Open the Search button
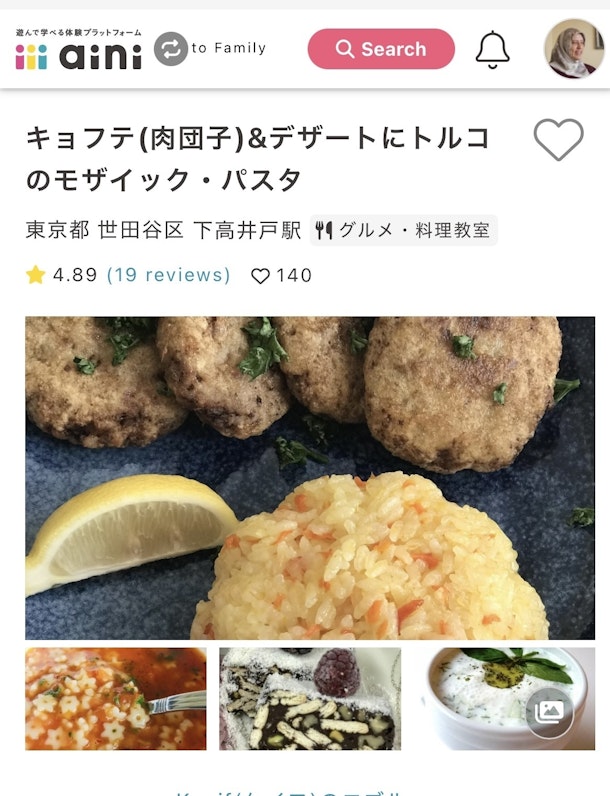 (381, 49)
